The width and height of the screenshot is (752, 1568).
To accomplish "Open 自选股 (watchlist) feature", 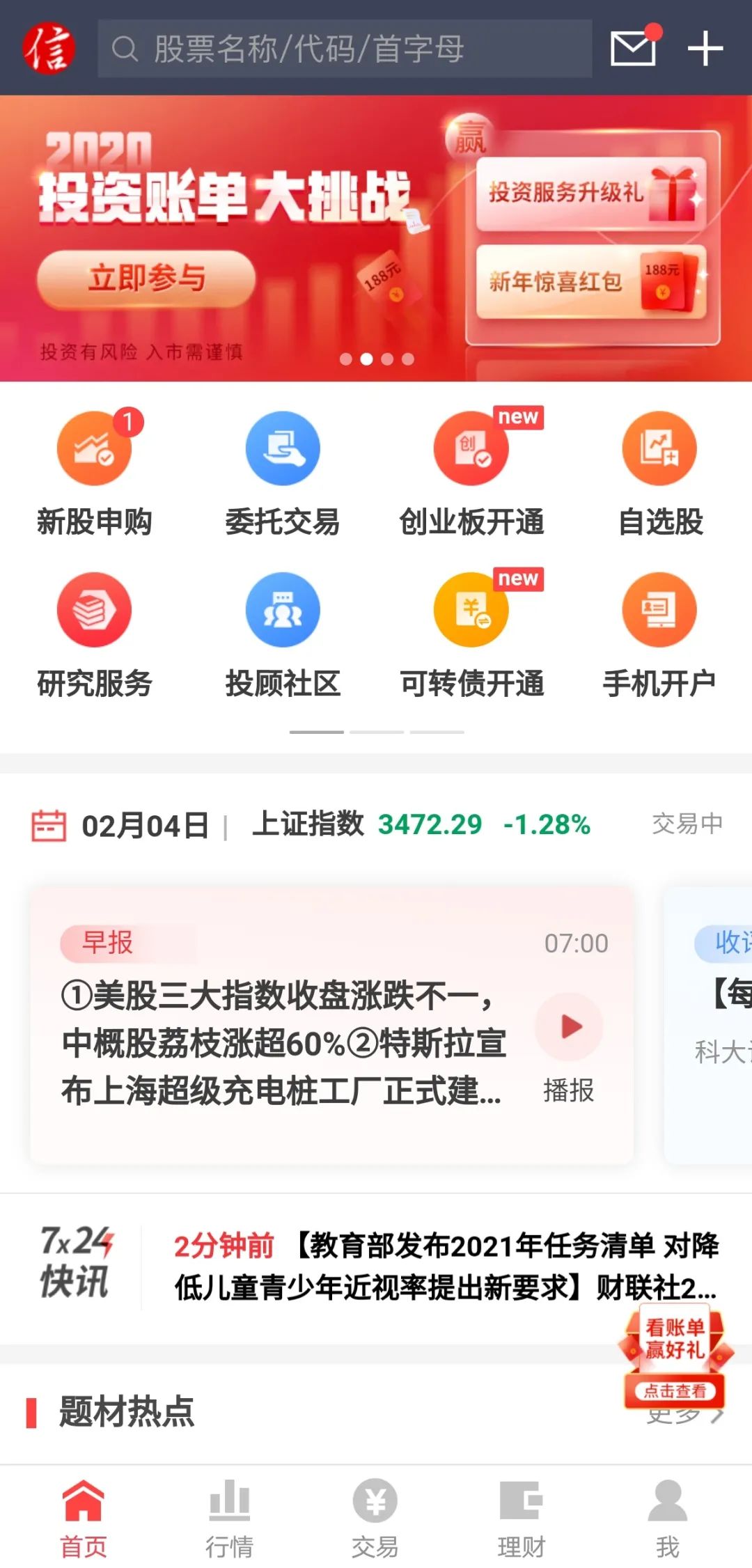I will point(658,449).
